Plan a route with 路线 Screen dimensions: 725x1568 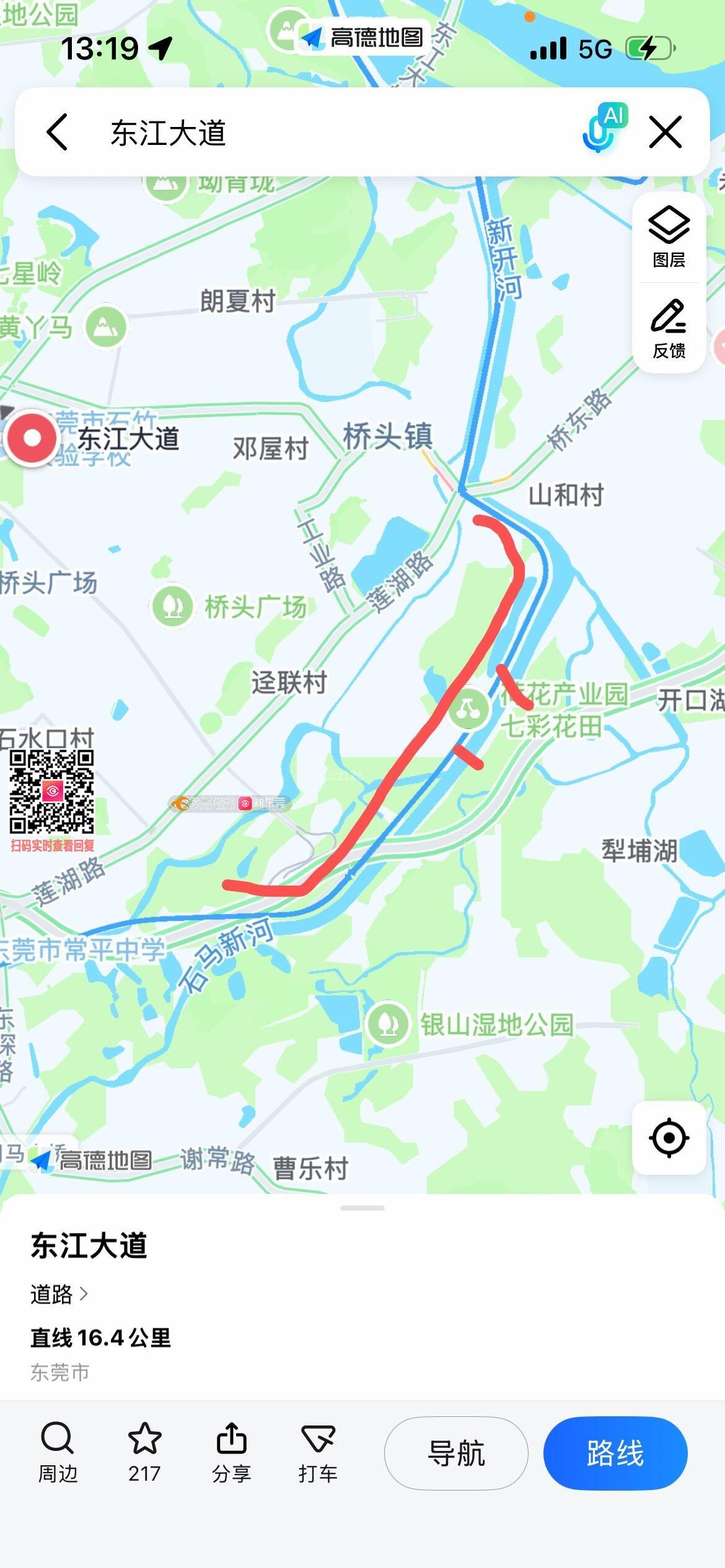coord(615,1453)
